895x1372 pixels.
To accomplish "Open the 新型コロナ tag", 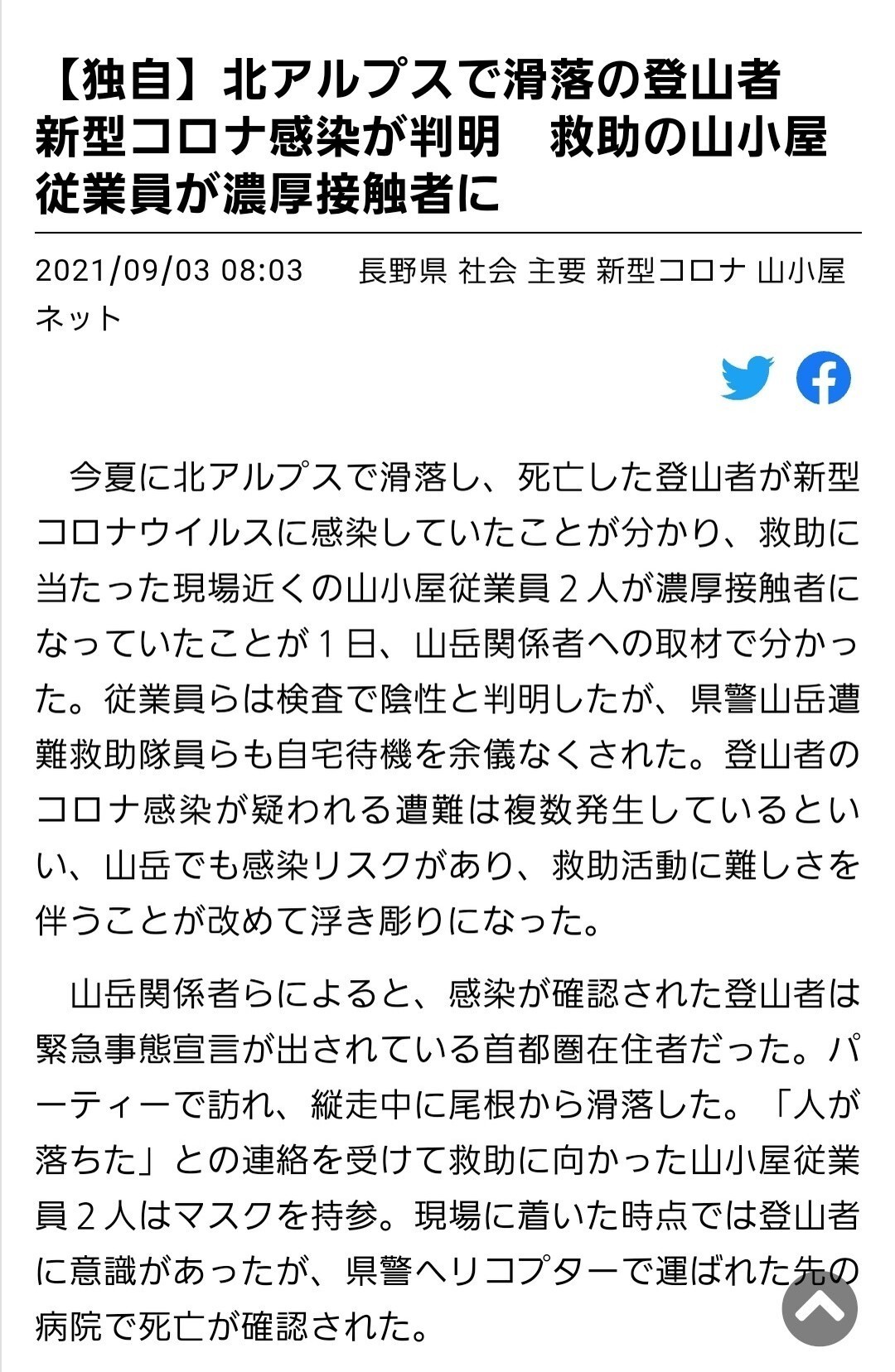I will click(668, 271).
